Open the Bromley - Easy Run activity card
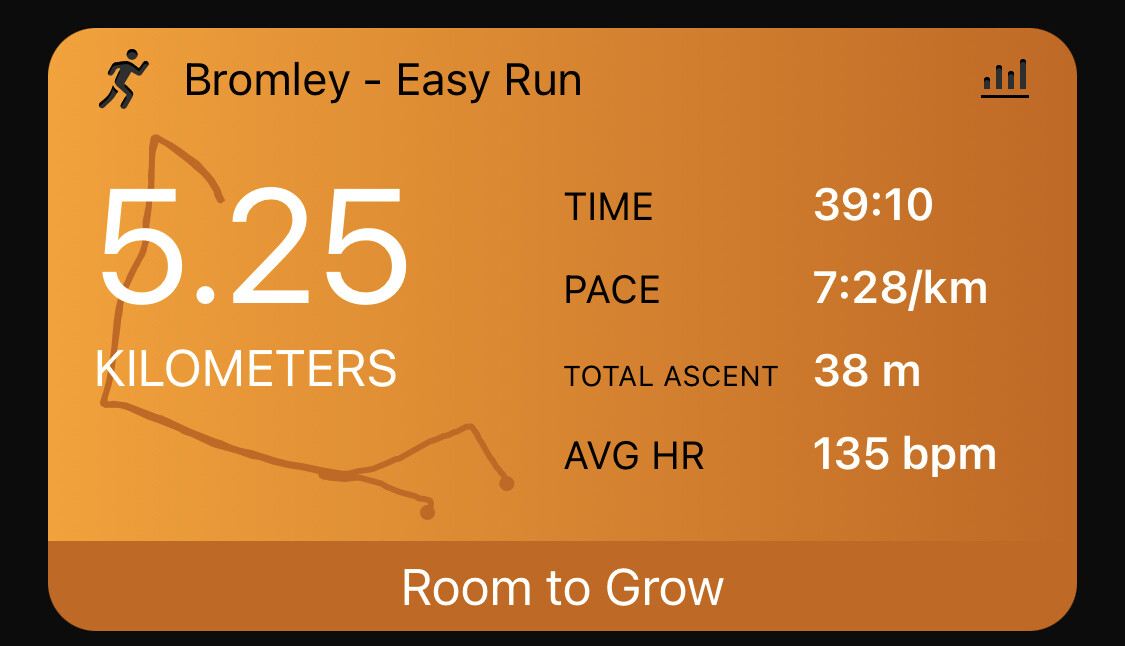This screenshot has height=646, width=1125. coord(382,80)
